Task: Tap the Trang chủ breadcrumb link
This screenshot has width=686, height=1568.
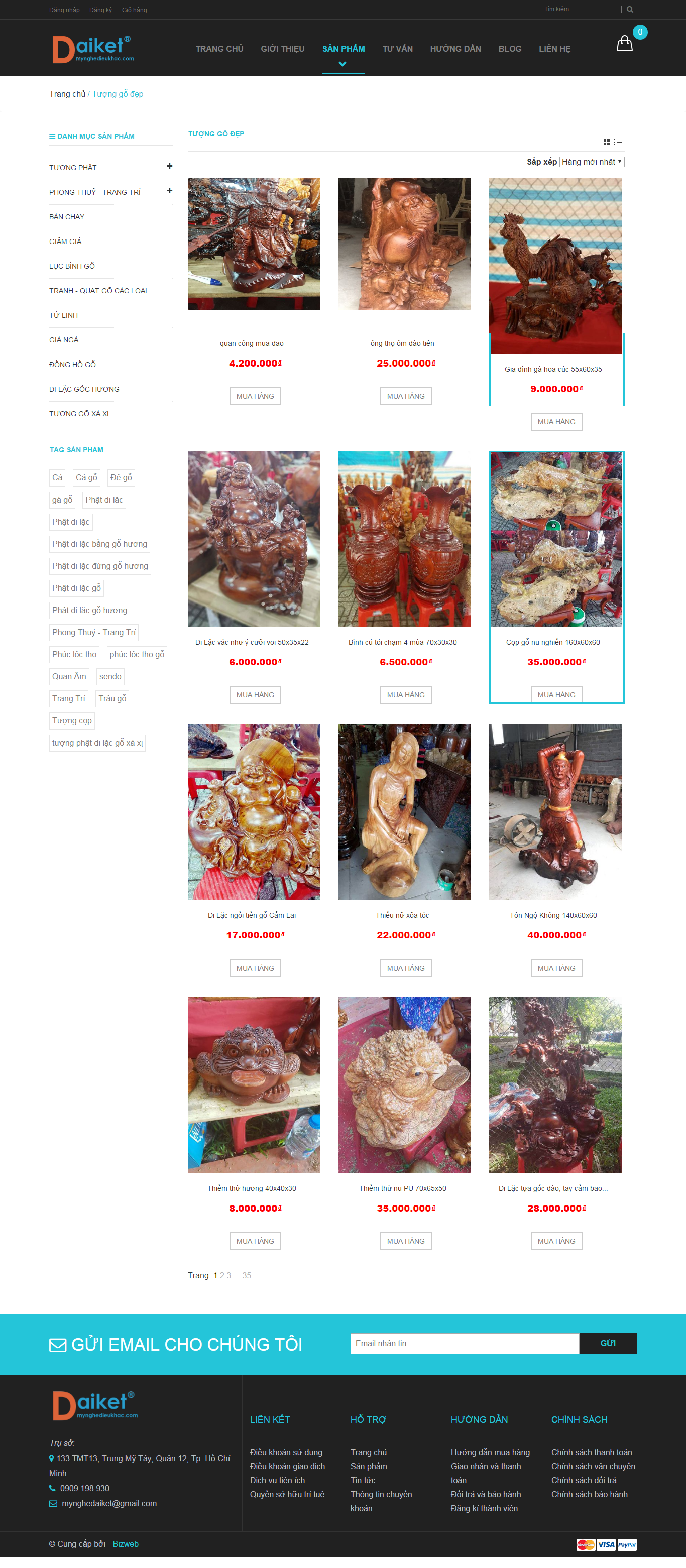Action: point(67,94)
